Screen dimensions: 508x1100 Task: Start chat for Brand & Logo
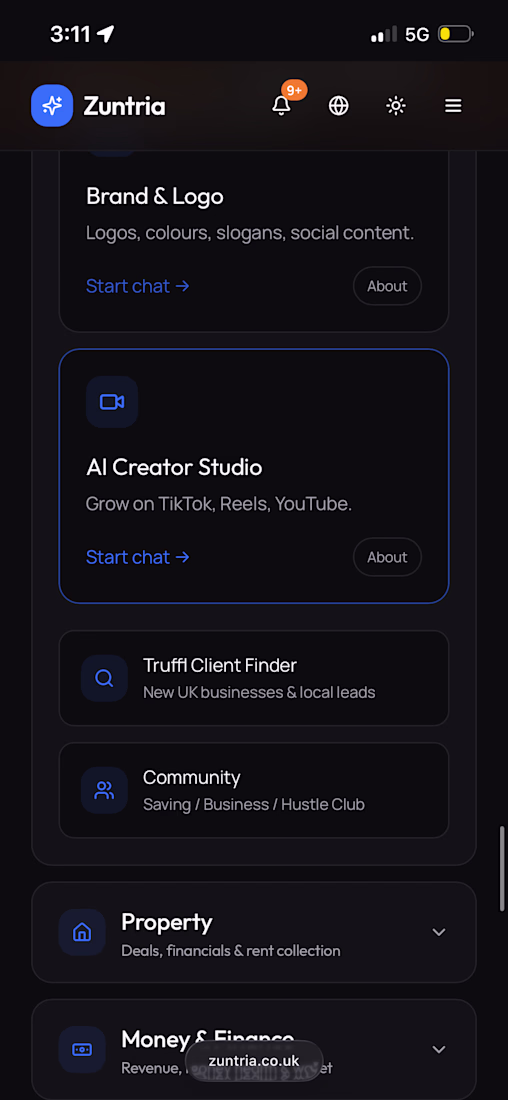click(x=138, y=286)
